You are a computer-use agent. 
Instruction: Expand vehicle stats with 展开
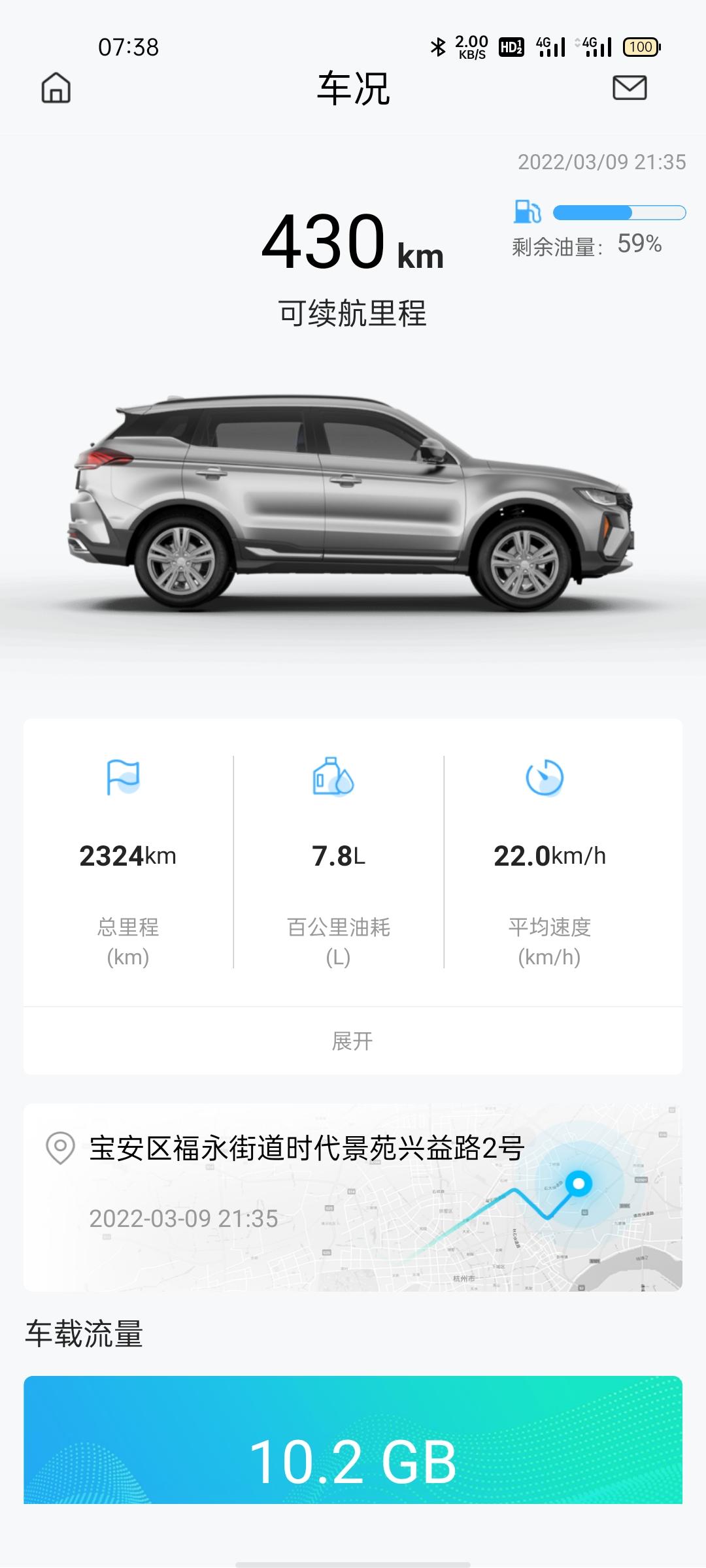352,1041
